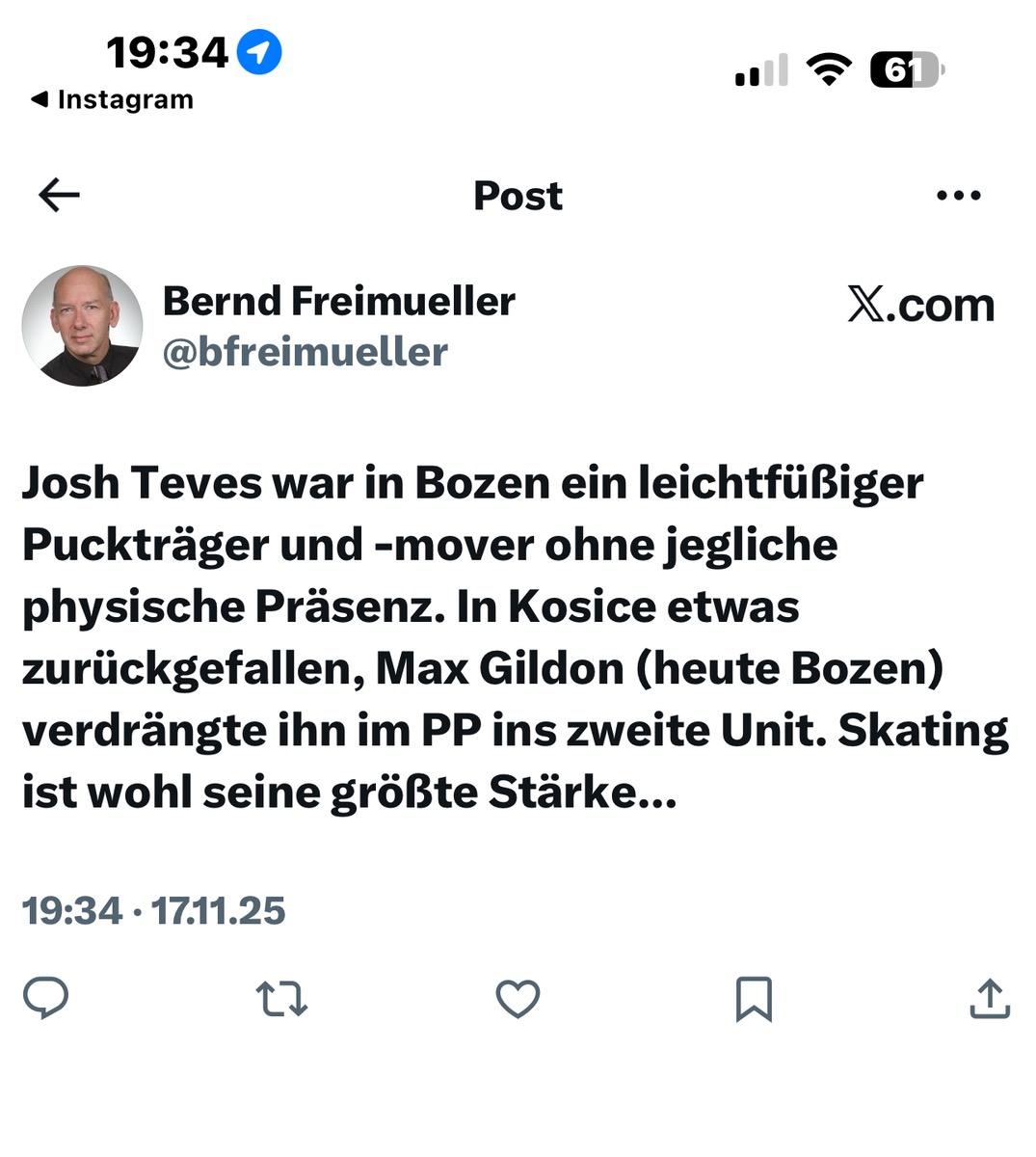Screen dimensions: 1036x1157
Task: Like the post with the heart
Action: (518, 999)
